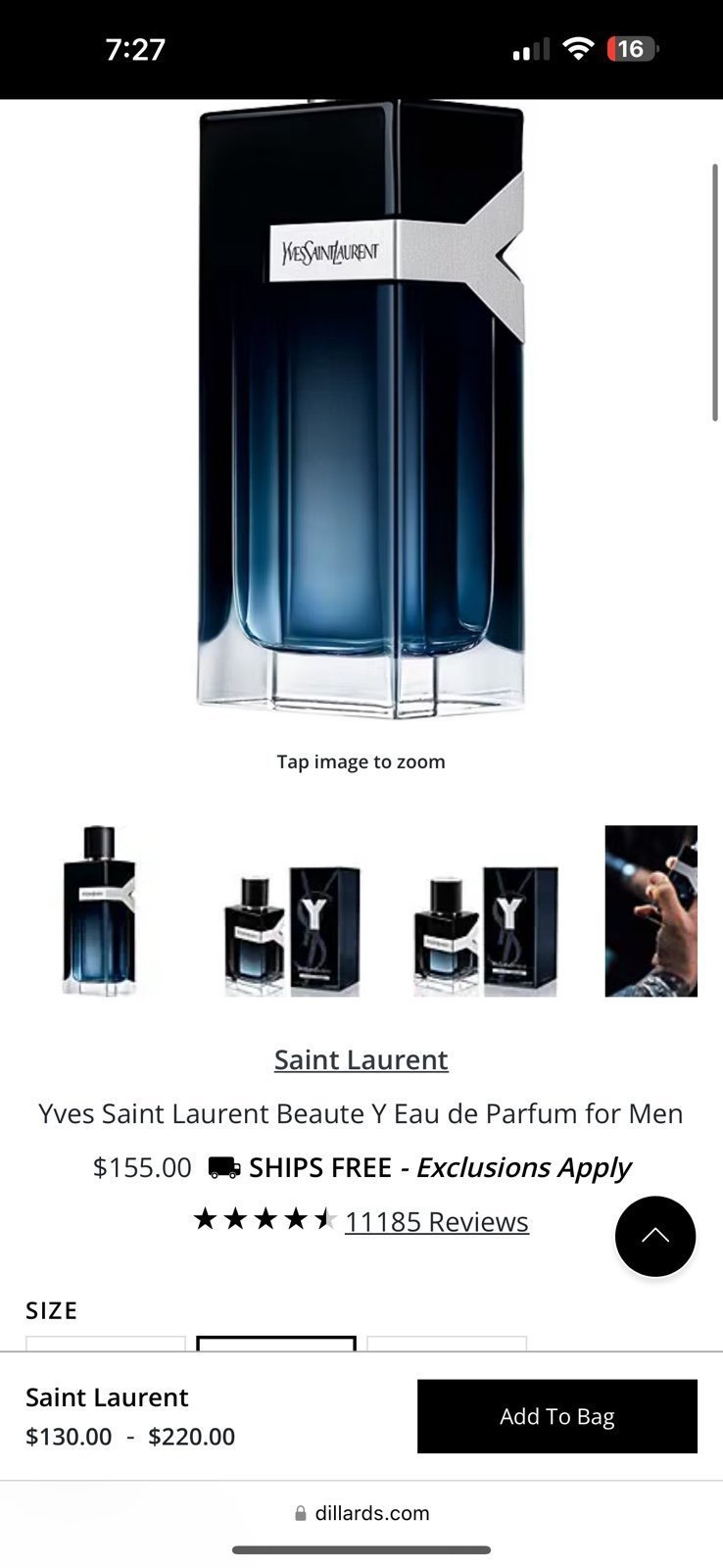
Task: Tap the dillards.com address bar
Action: [x=361, y=1513]
